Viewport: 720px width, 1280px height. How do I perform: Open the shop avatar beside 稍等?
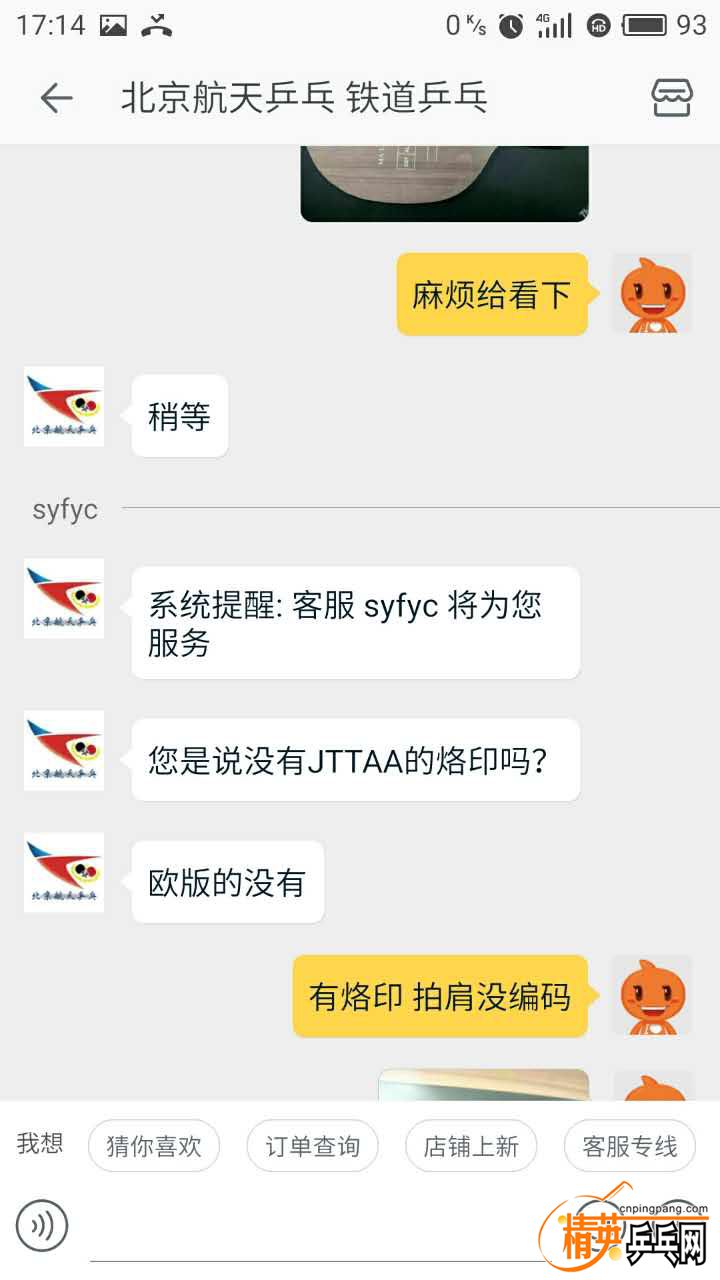pyautogui.click(x=64, y=407)
